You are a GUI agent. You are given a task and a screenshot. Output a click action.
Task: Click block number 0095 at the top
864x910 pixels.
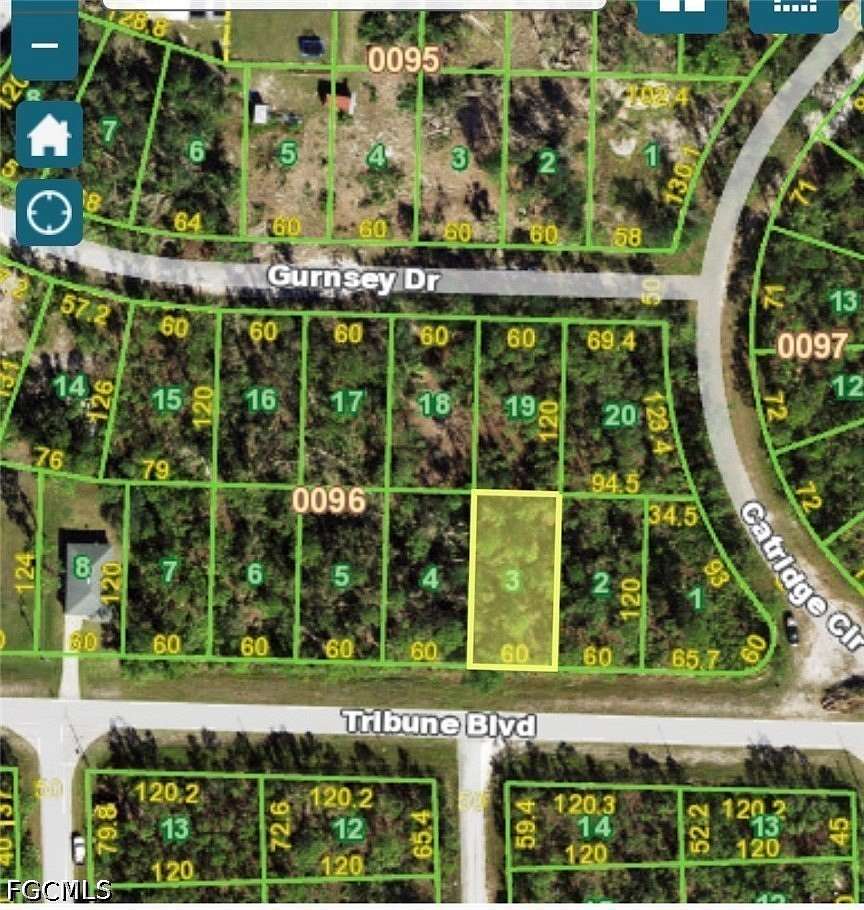pos(404,61)
